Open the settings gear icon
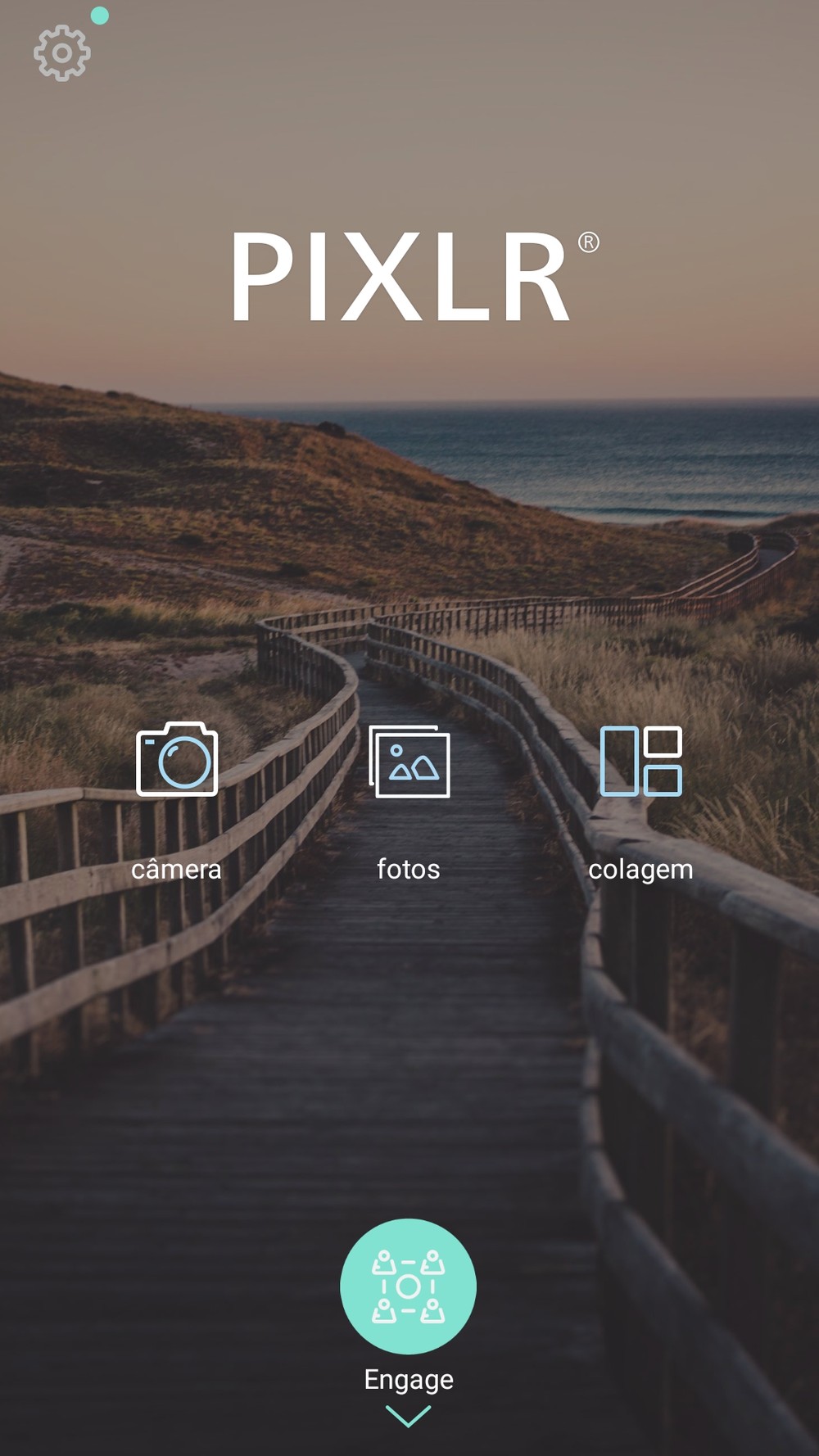Viewport: 819px width, 1456px height. [x=62, y=53]
